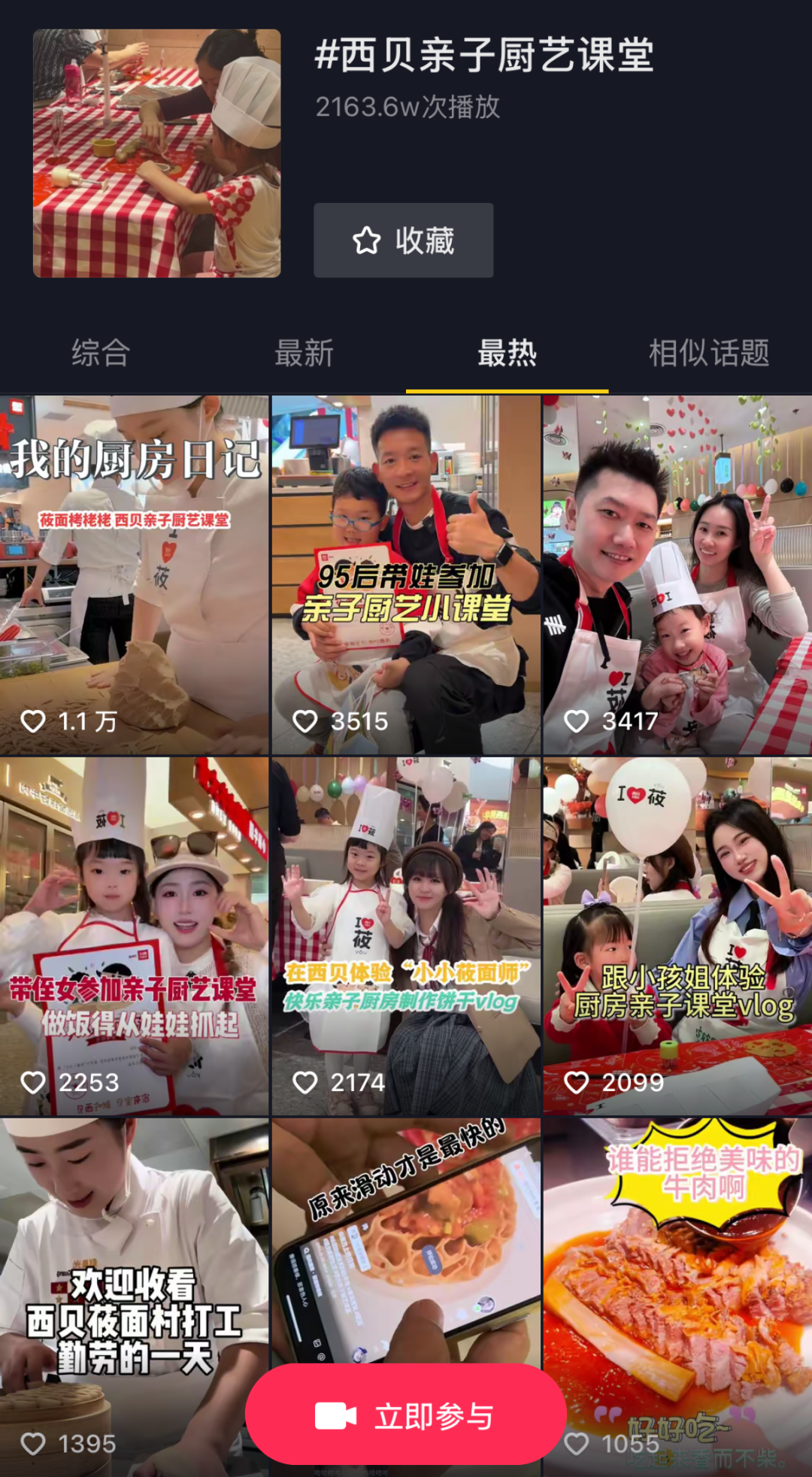Open the 我的厨房日记 video
812x1477 pixels.
[x=134, y=575]
